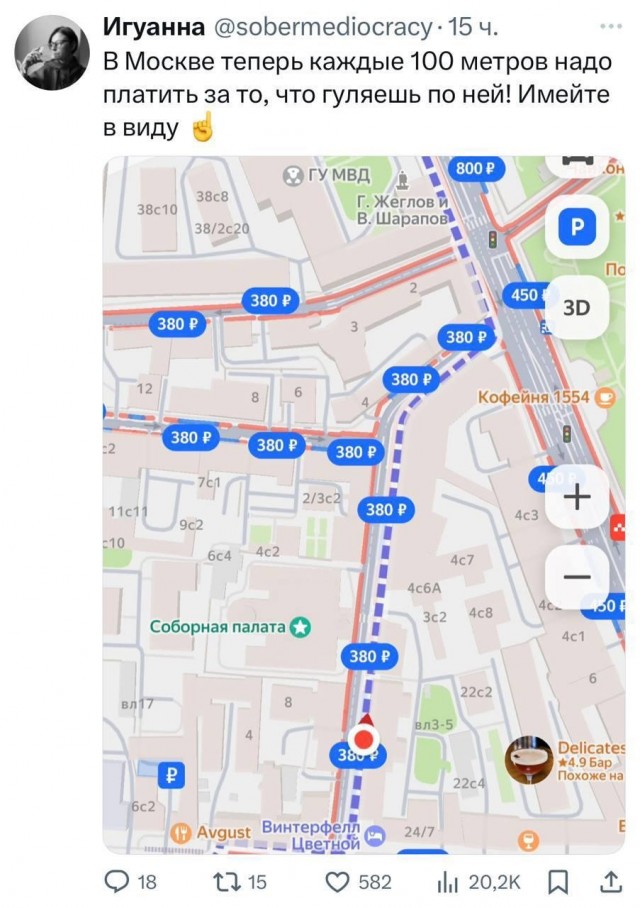Open the tweet's three-dot overflow menu

click(608, 25)
